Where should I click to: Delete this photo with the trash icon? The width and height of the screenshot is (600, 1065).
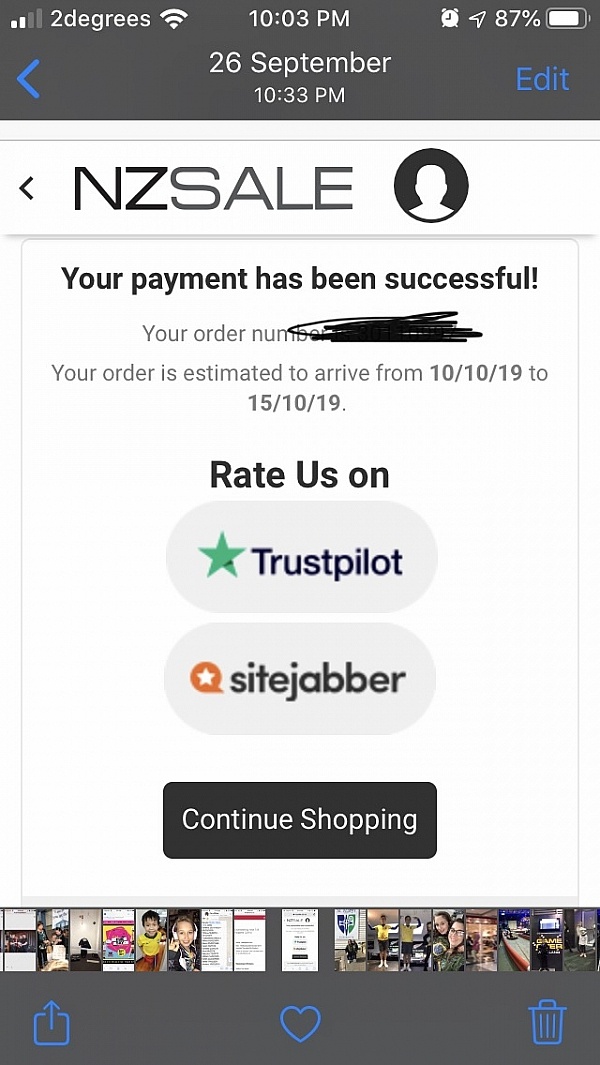547,1022
